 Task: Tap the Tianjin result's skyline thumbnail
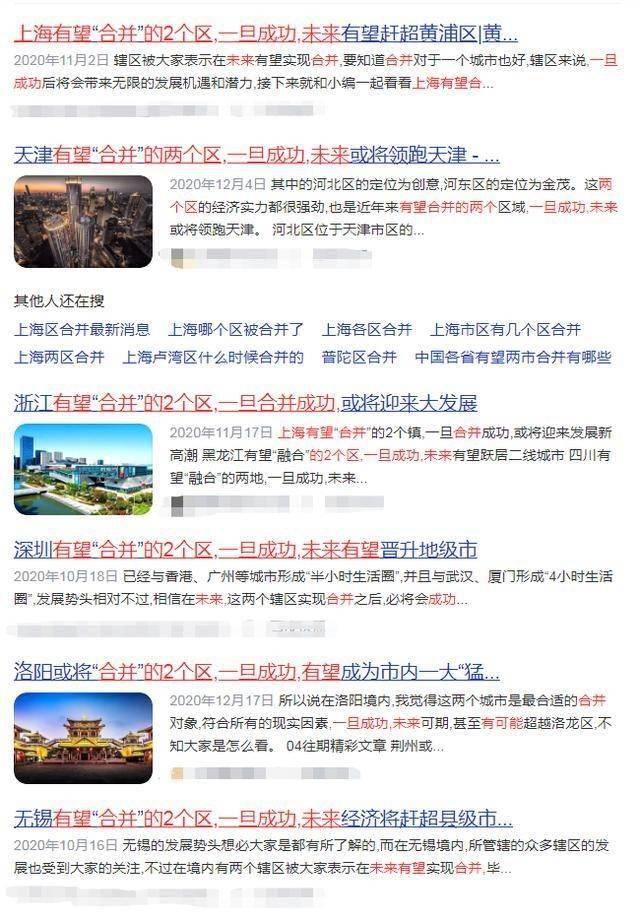click(83, 214)
